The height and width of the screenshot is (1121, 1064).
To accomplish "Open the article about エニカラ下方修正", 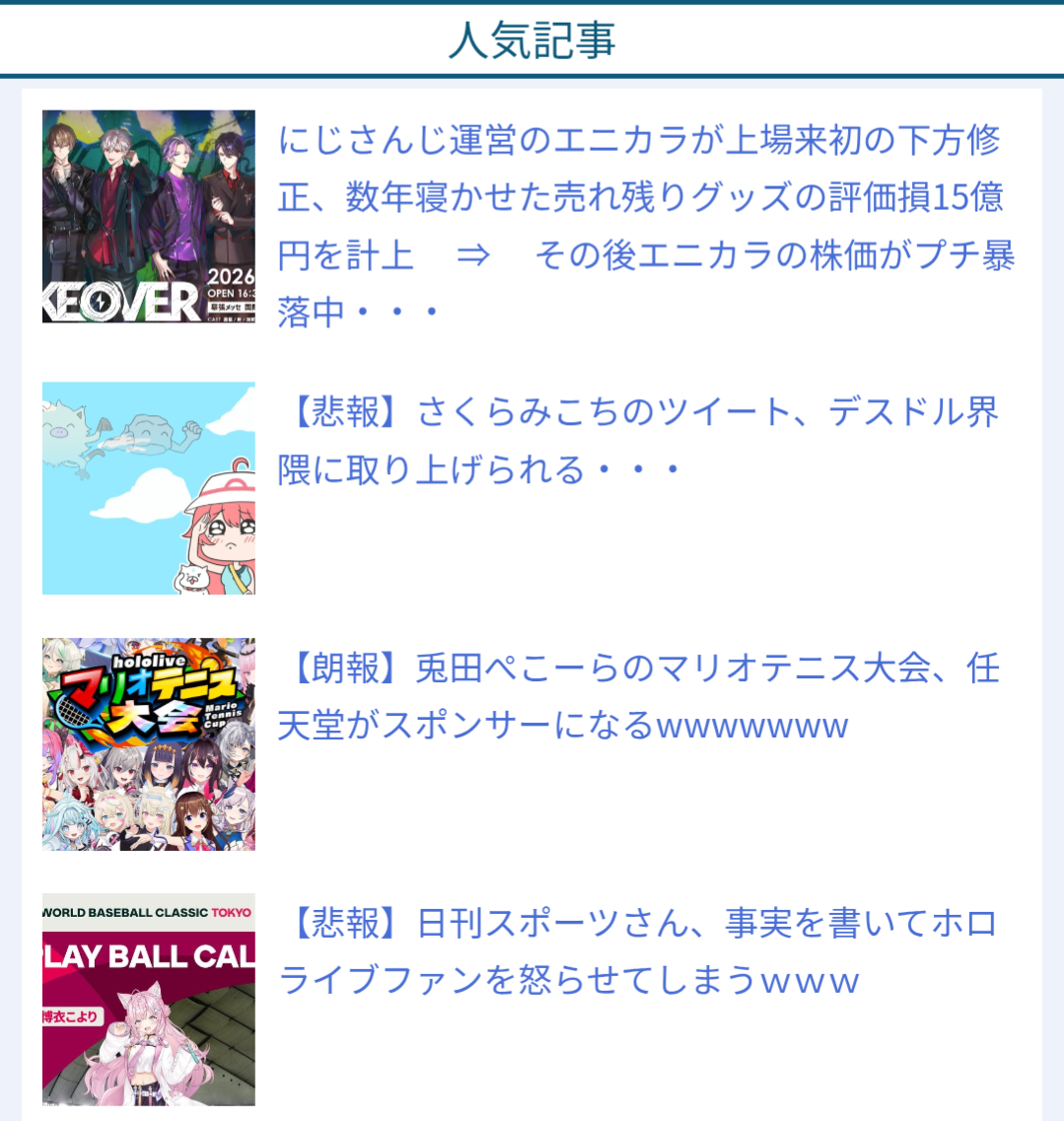I will tap(639, 226).
